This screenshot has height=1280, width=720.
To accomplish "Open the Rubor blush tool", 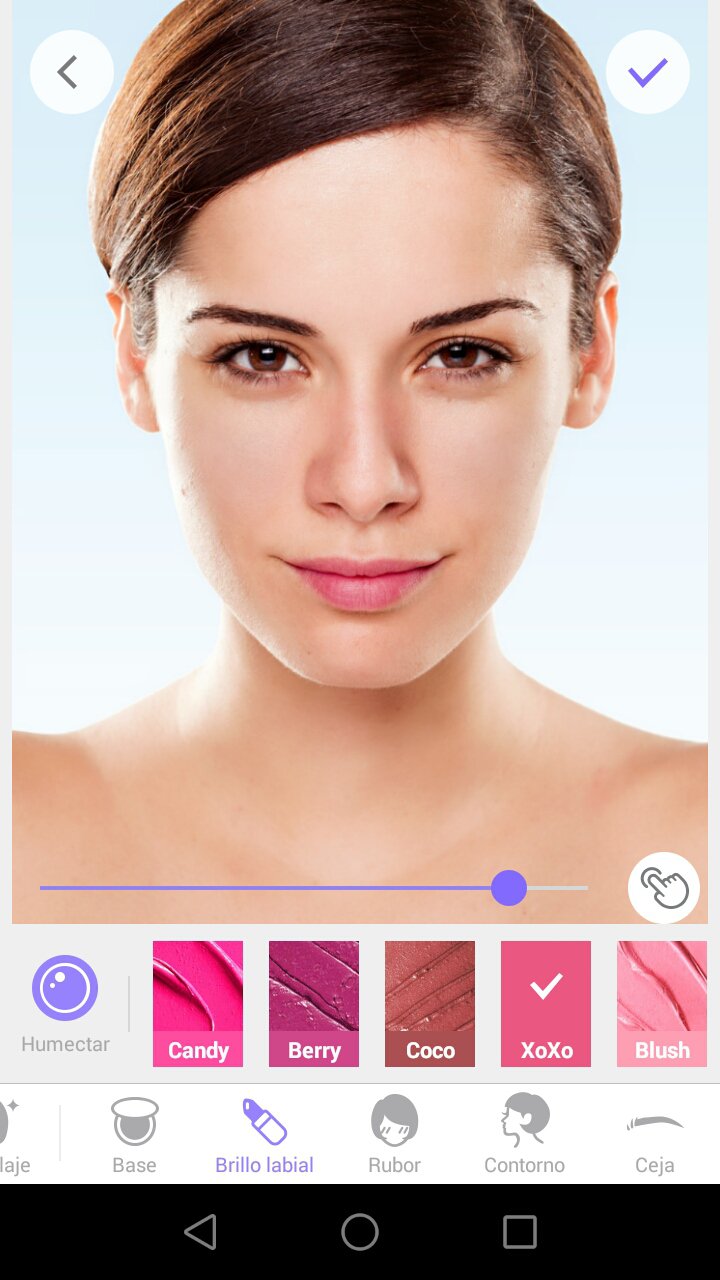I will tap(394, 1131).
